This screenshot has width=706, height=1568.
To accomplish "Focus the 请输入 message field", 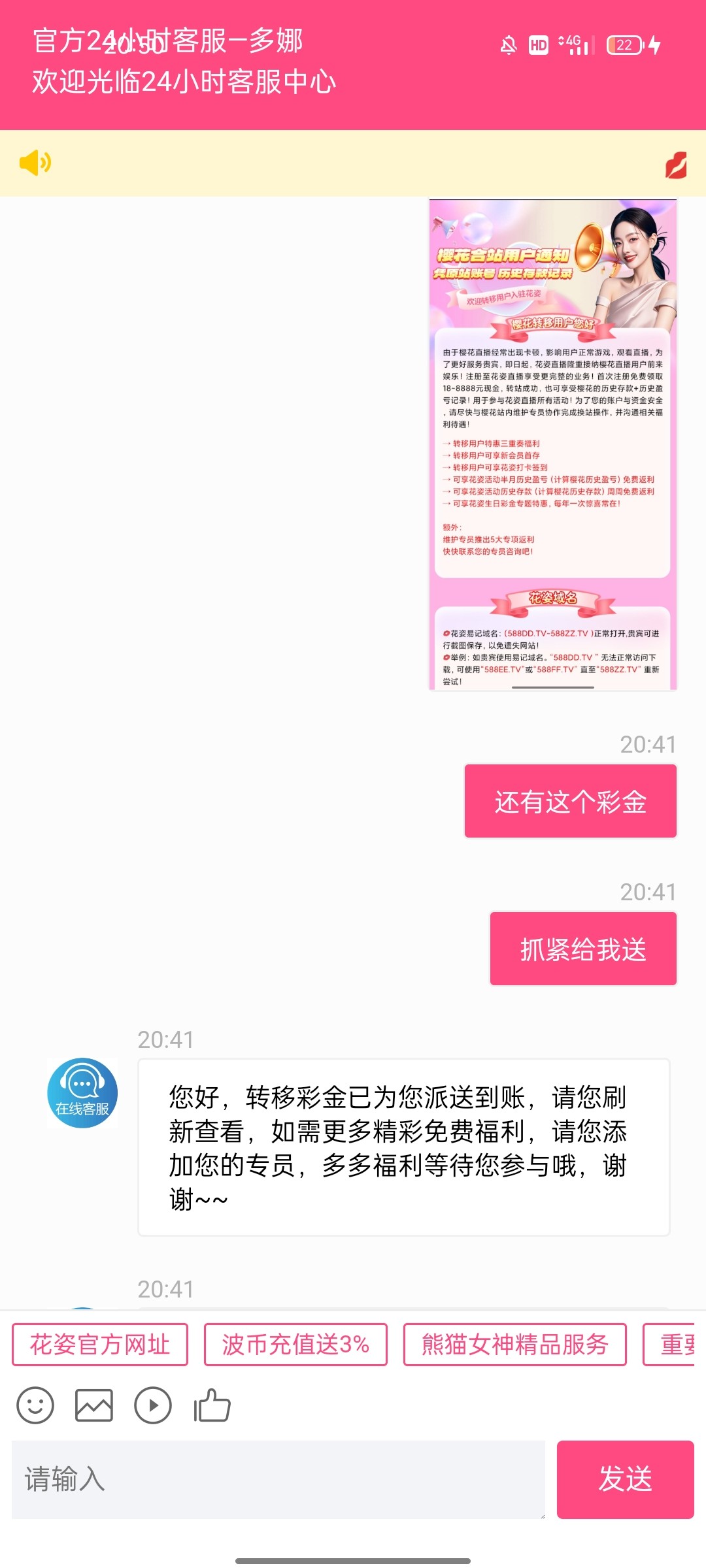I will 278,1480.
